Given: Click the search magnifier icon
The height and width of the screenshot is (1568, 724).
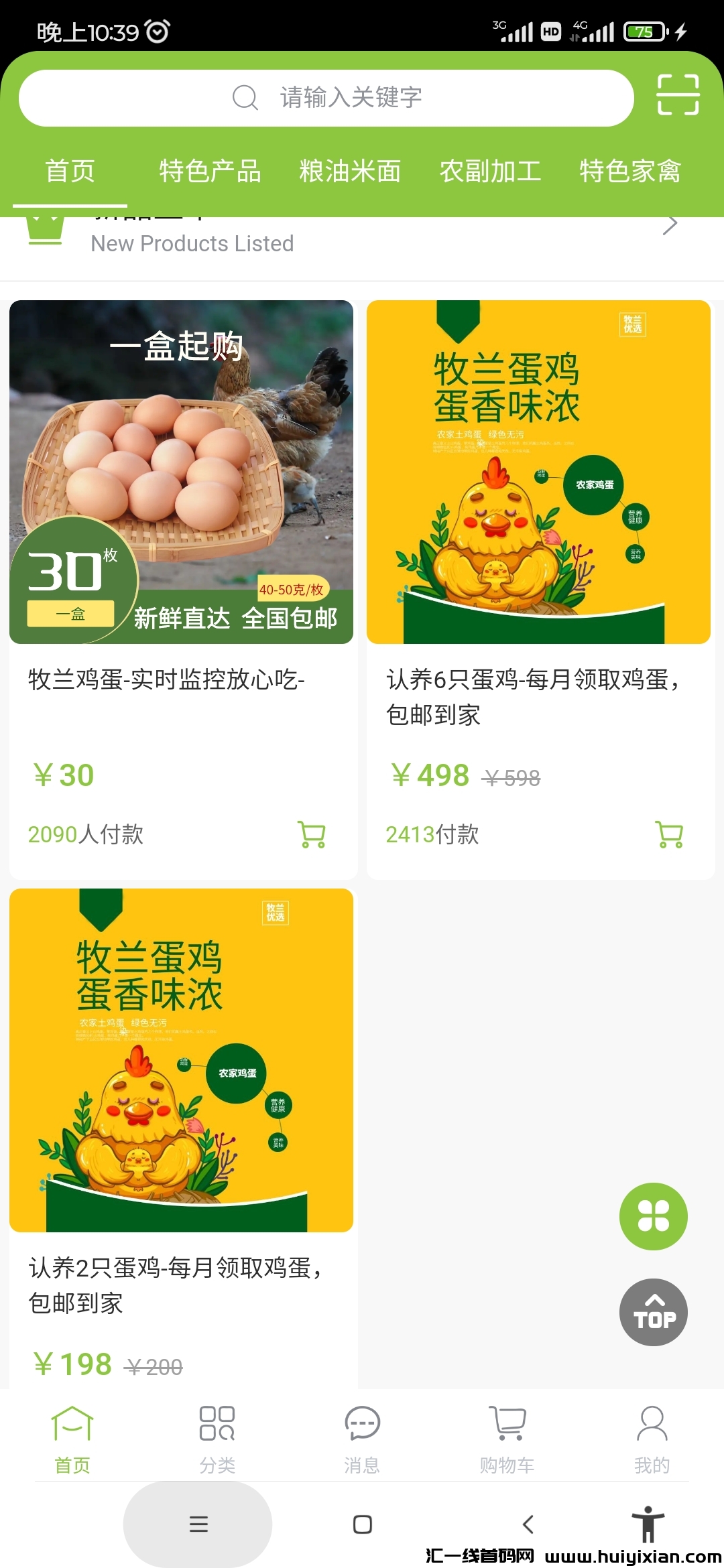Looking at the screenshot, I should tap(246, 97).
